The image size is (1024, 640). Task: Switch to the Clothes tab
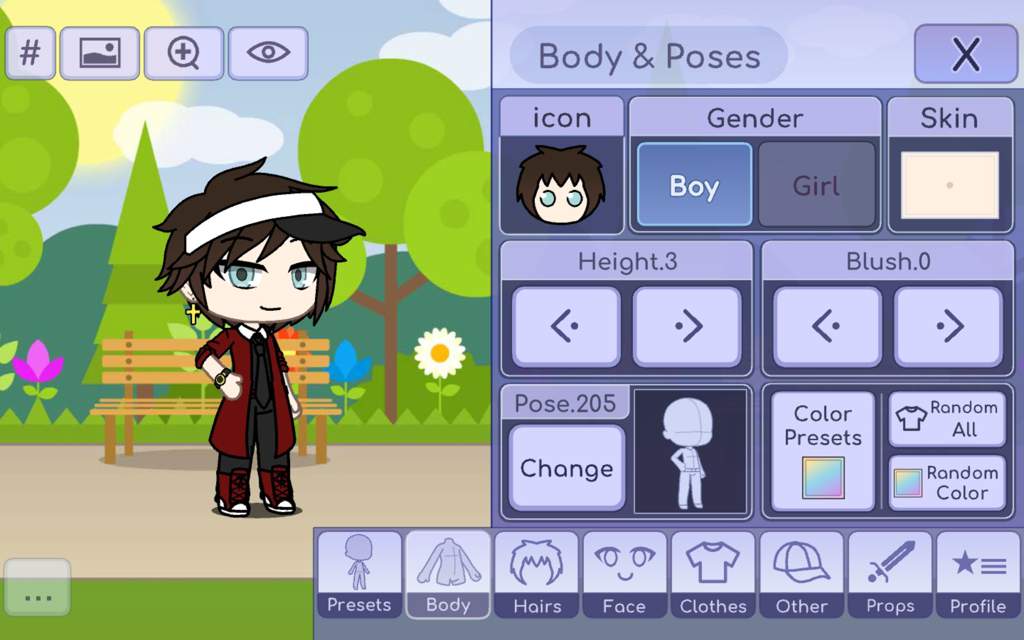coord(713,574)
